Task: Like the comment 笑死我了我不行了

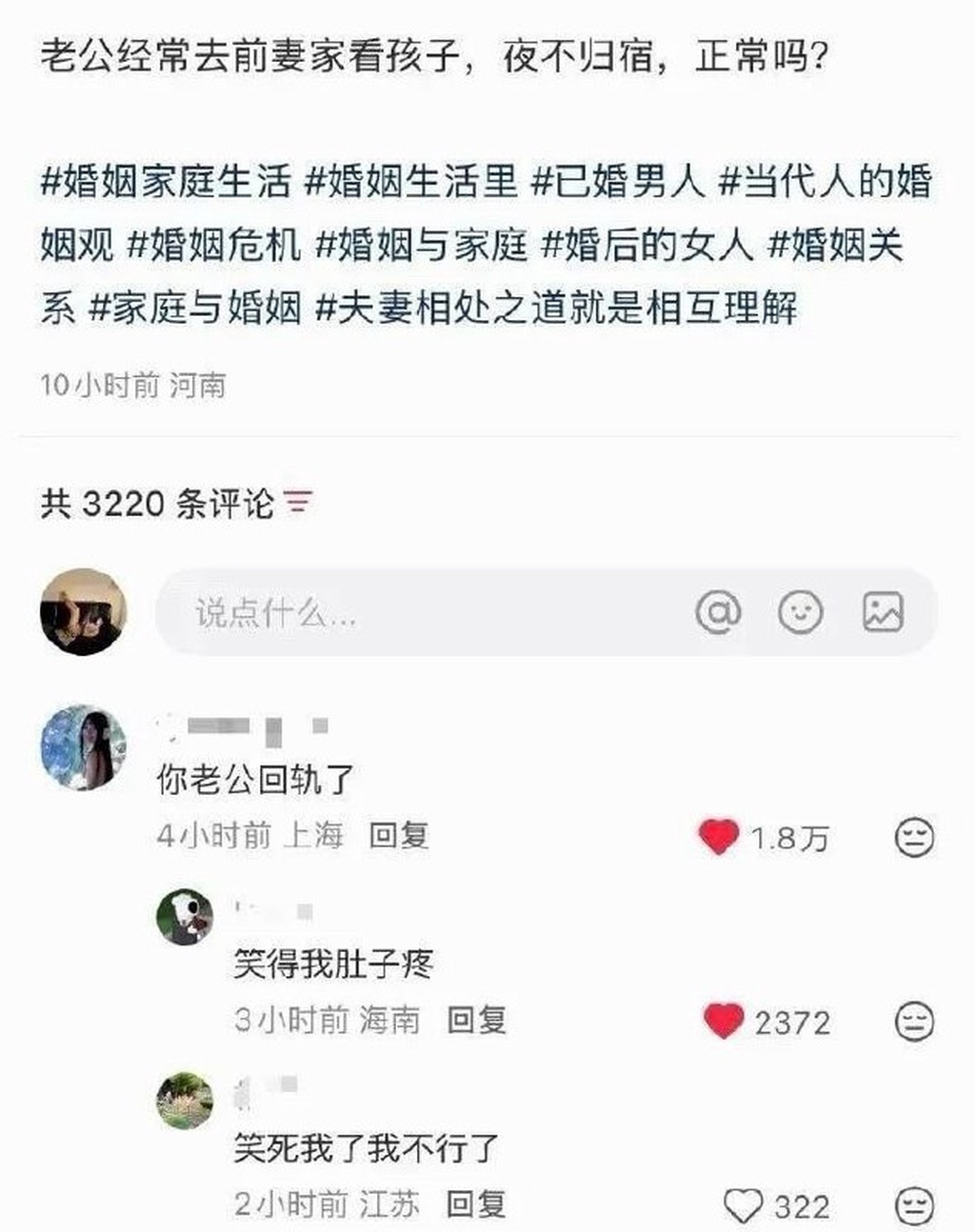Action: click(x=743, y=1206)
